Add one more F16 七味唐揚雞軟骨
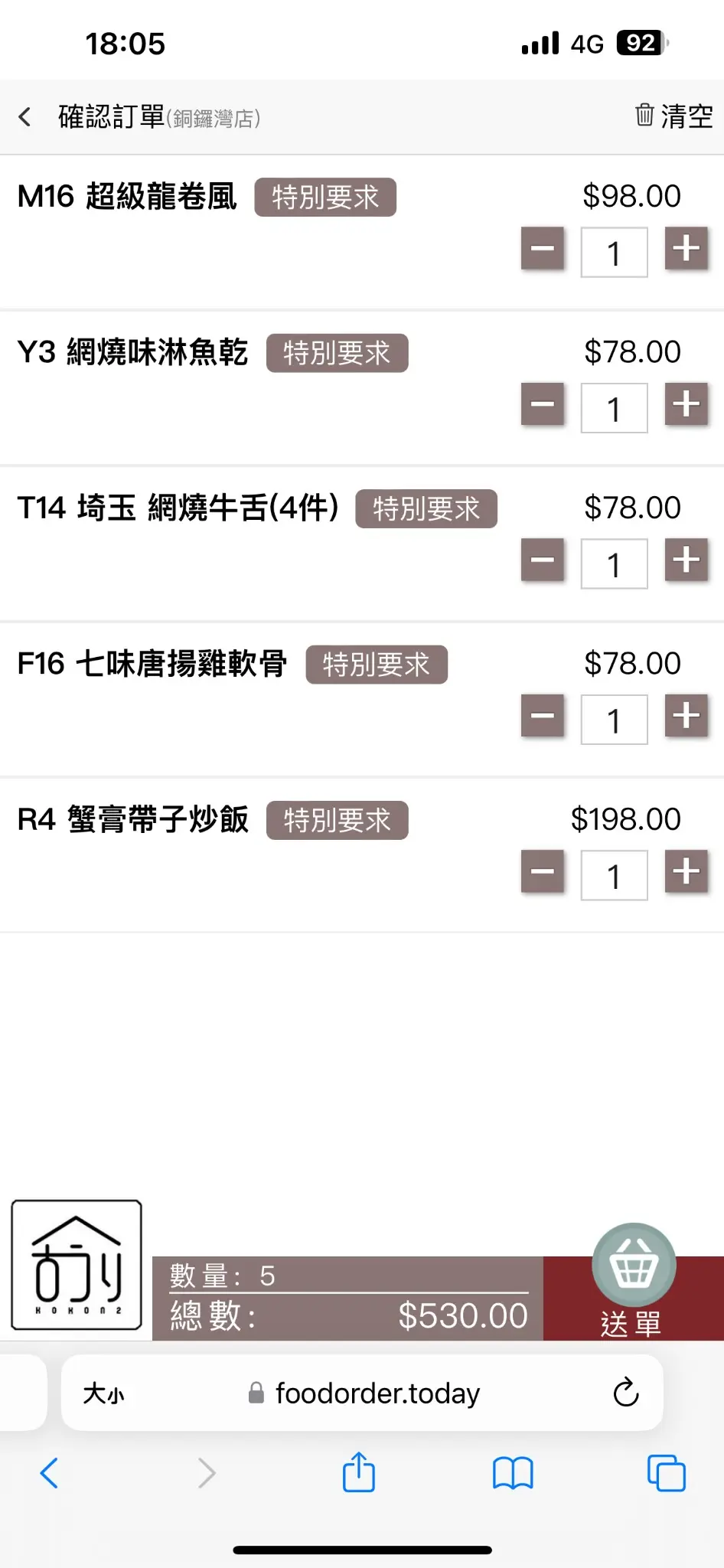Screen dimensions: 724x1568 click(x=686, y=716)
